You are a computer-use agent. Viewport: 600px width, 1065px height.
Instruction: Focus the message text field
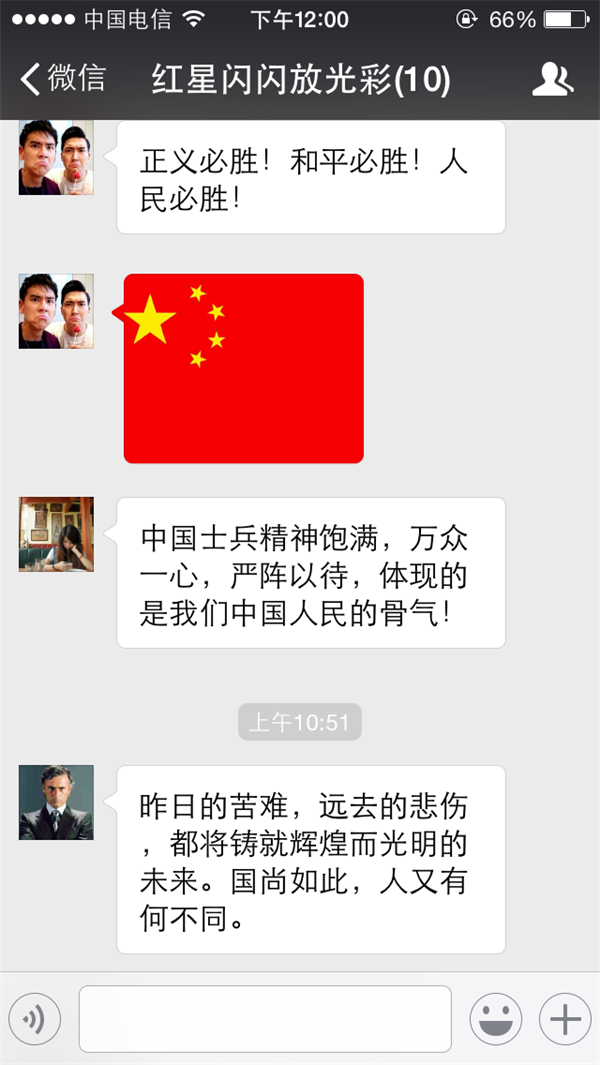pos(265,1019)
